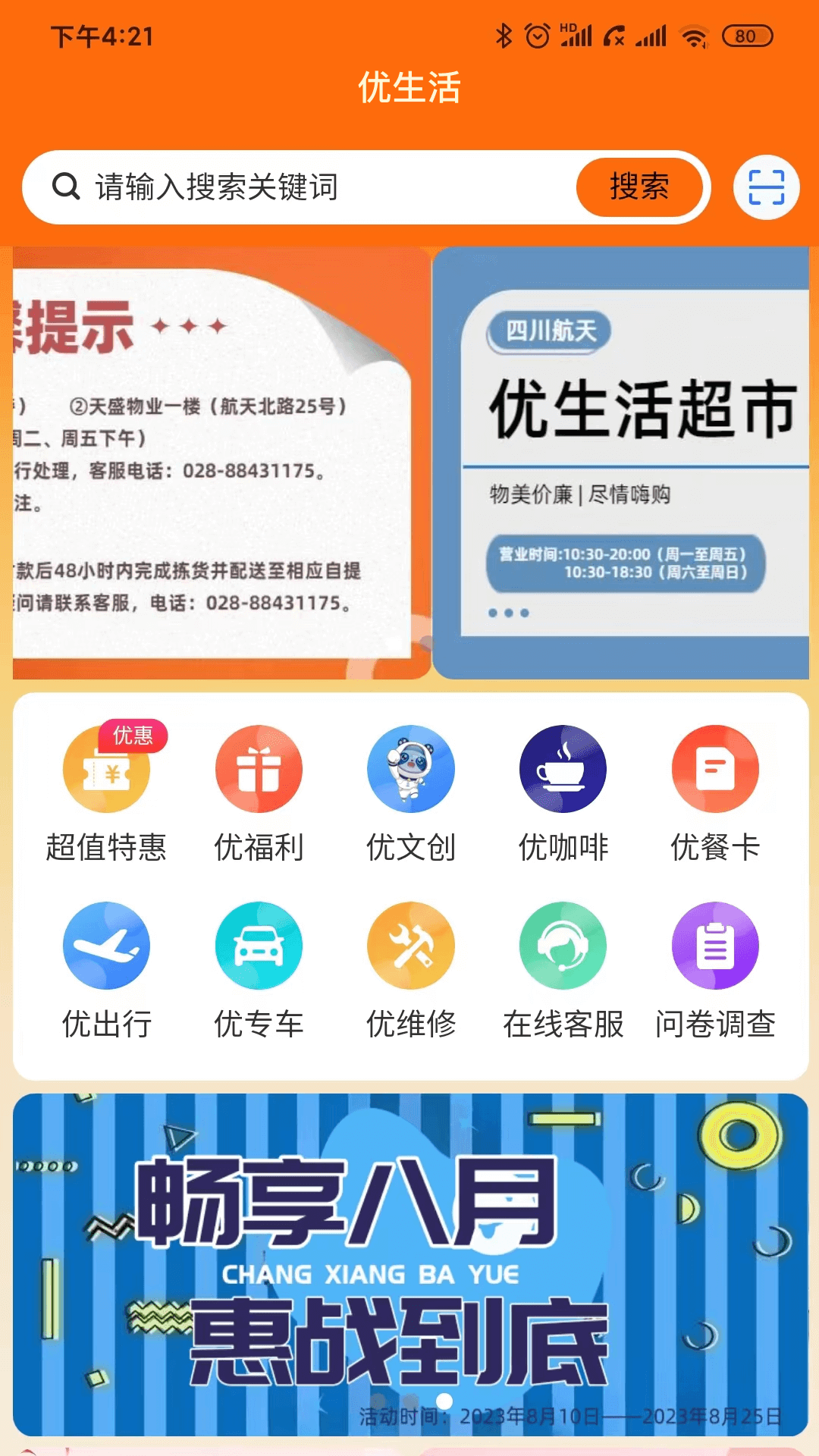Open the 畅享八月 promotion banner

409,1263
